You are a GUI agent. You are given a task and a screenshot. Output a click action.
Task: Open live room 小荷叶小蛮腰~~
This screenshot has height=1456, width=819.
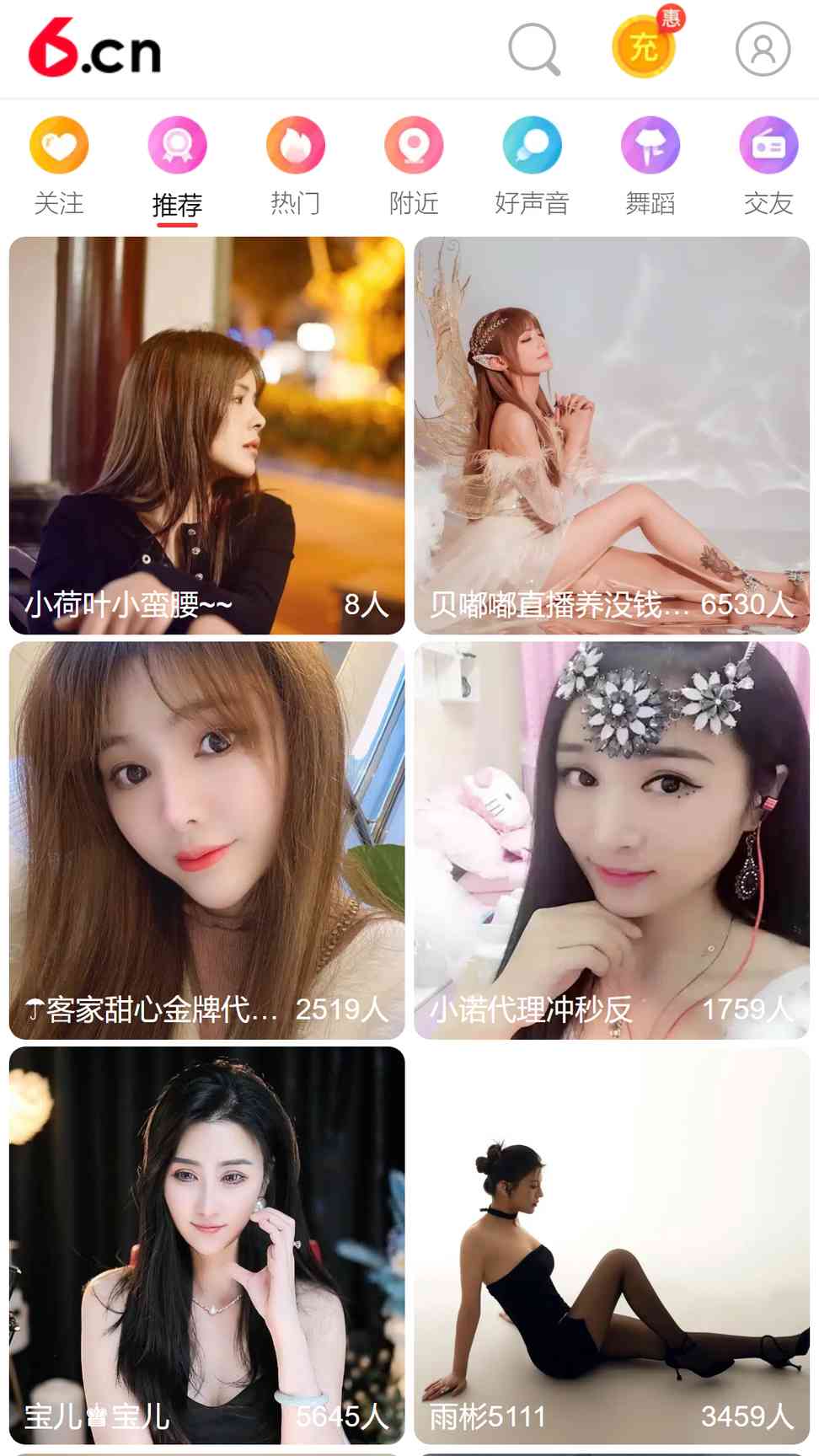point(206,435)
